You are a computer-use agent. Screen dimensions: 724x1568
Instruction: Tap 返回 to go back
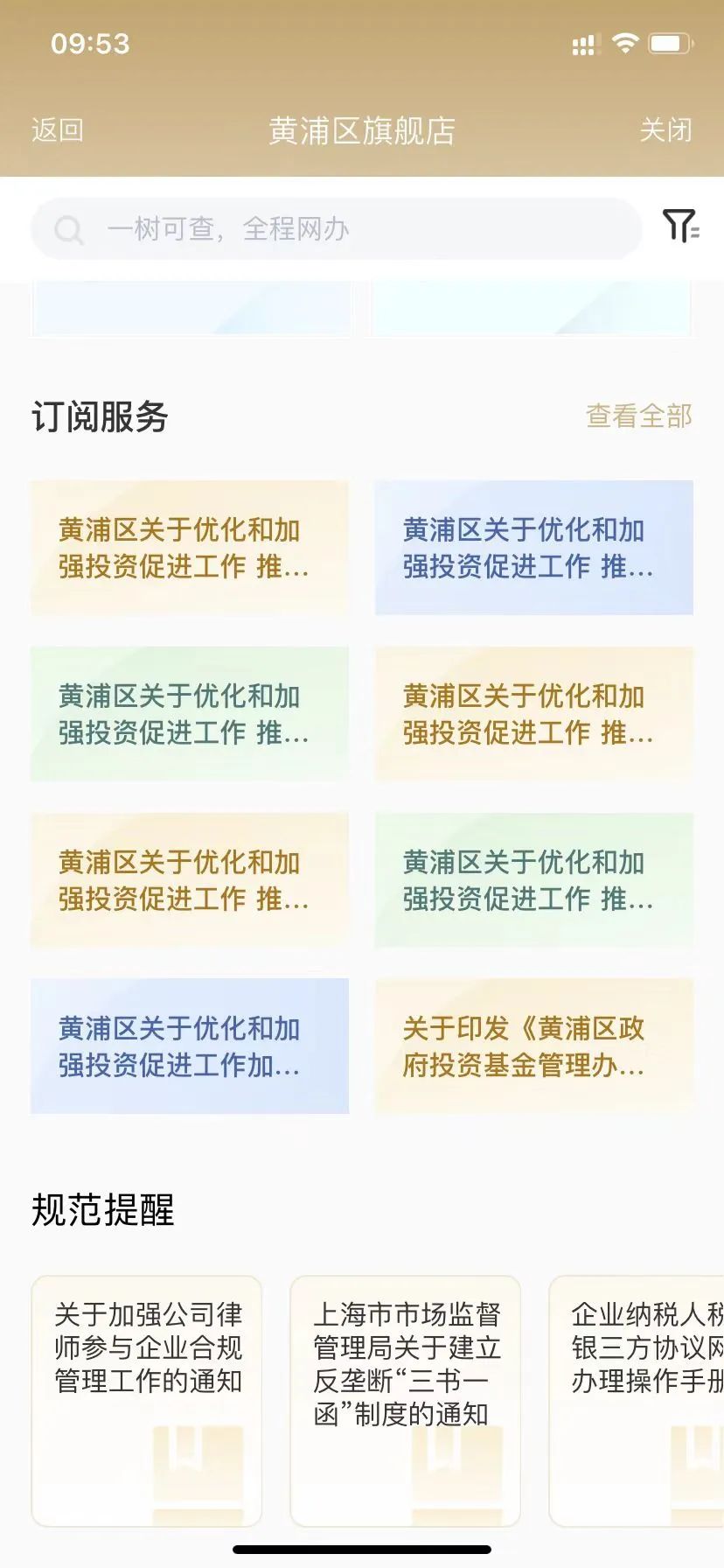coord(58,130)
